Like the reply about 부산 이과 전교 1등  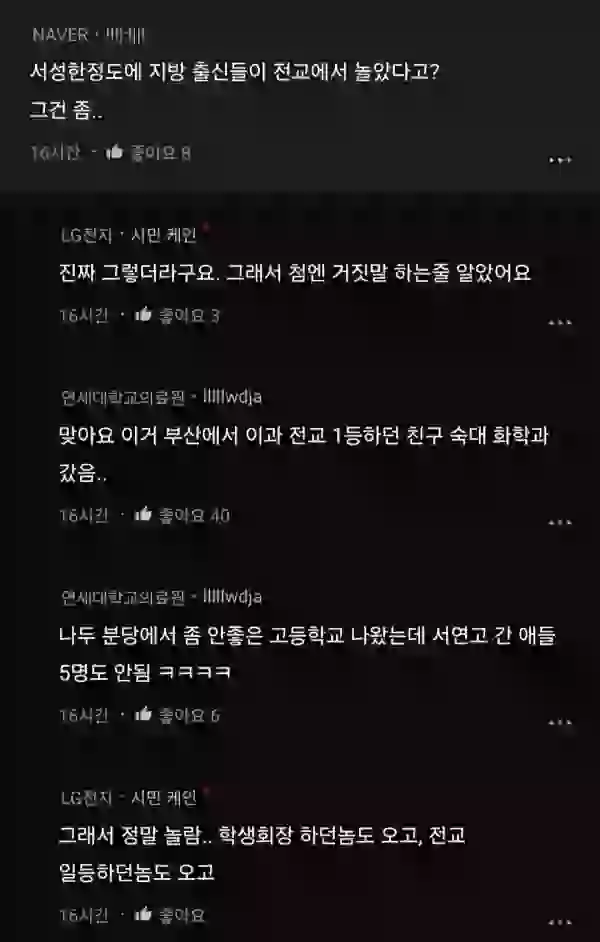coord(143,515)
